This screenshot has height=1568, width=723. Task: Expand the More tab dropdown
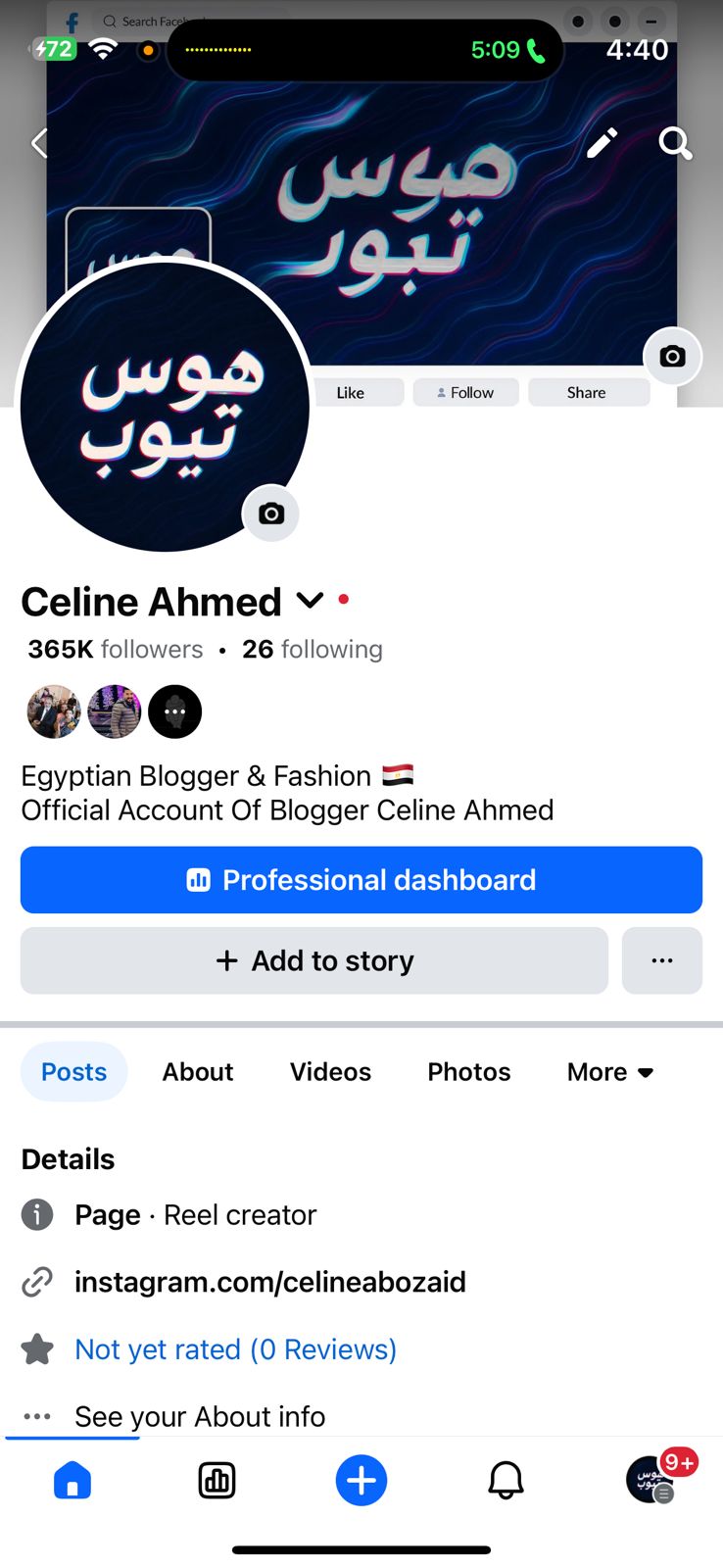click(609, 1072)
